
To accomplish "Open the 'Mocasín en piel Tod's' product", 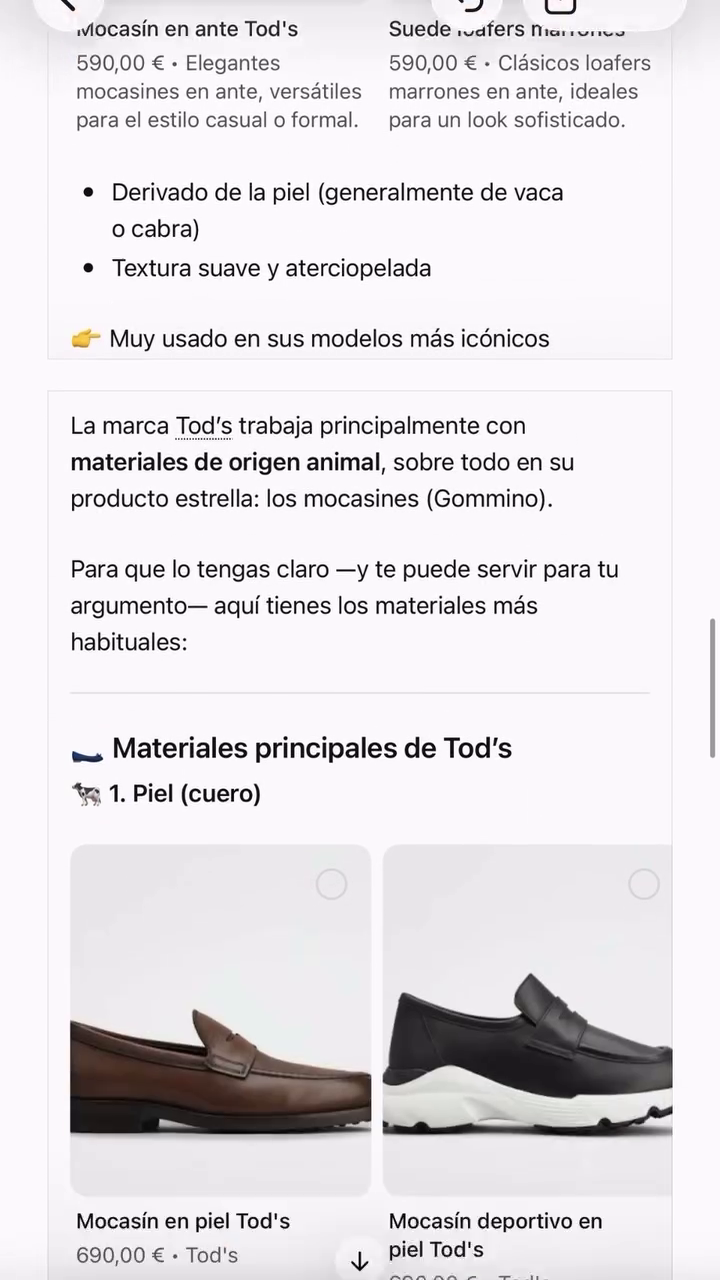I will click(x=183, y=1221).
